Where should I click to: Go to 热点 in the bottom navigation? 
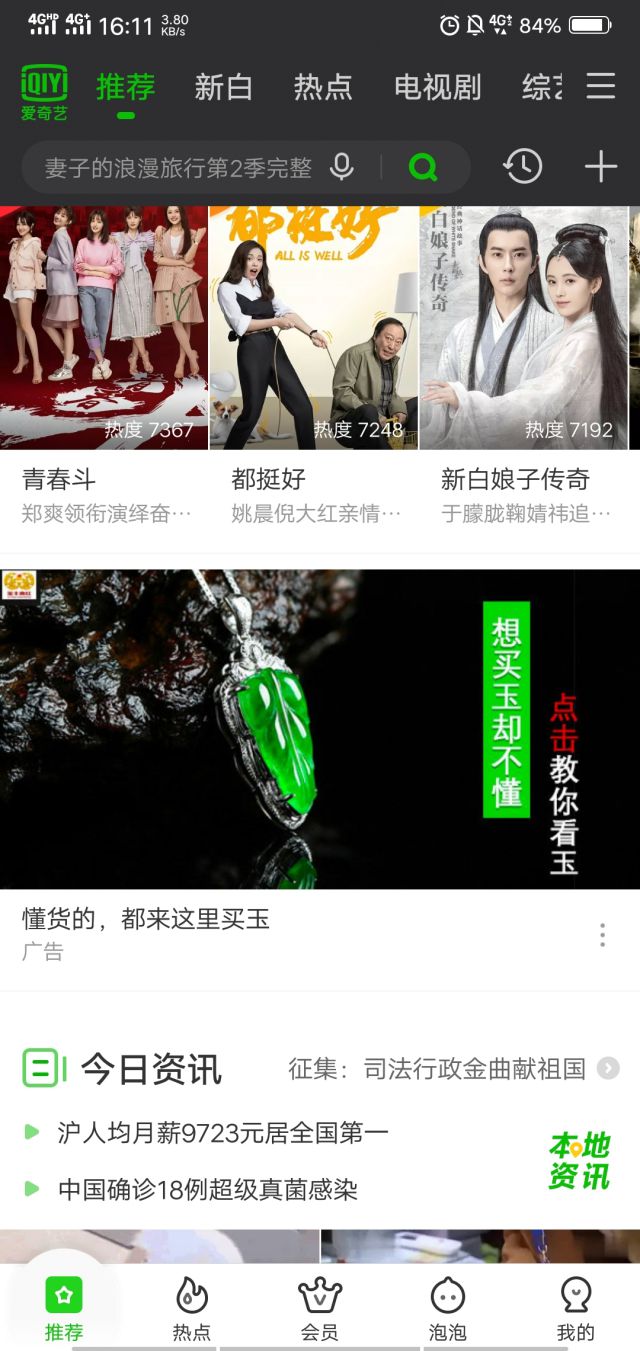[x=191, y=1308]
